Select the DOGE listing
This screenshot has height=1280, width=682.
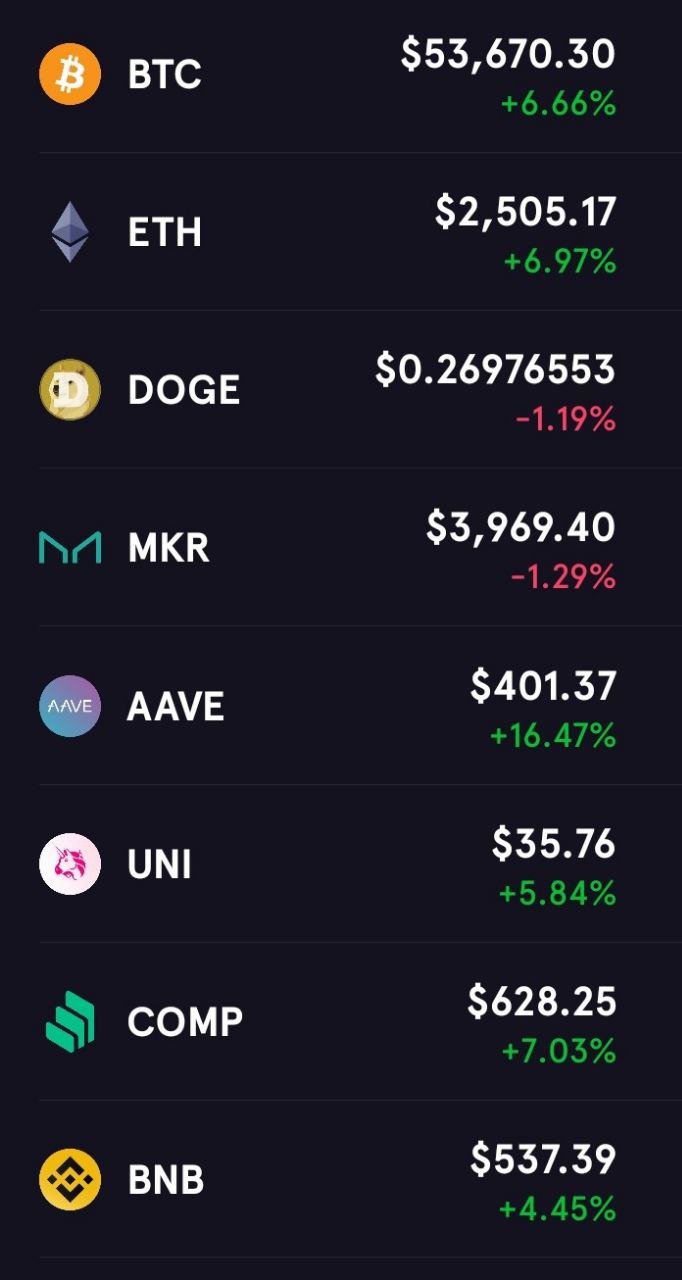point(340,390)
